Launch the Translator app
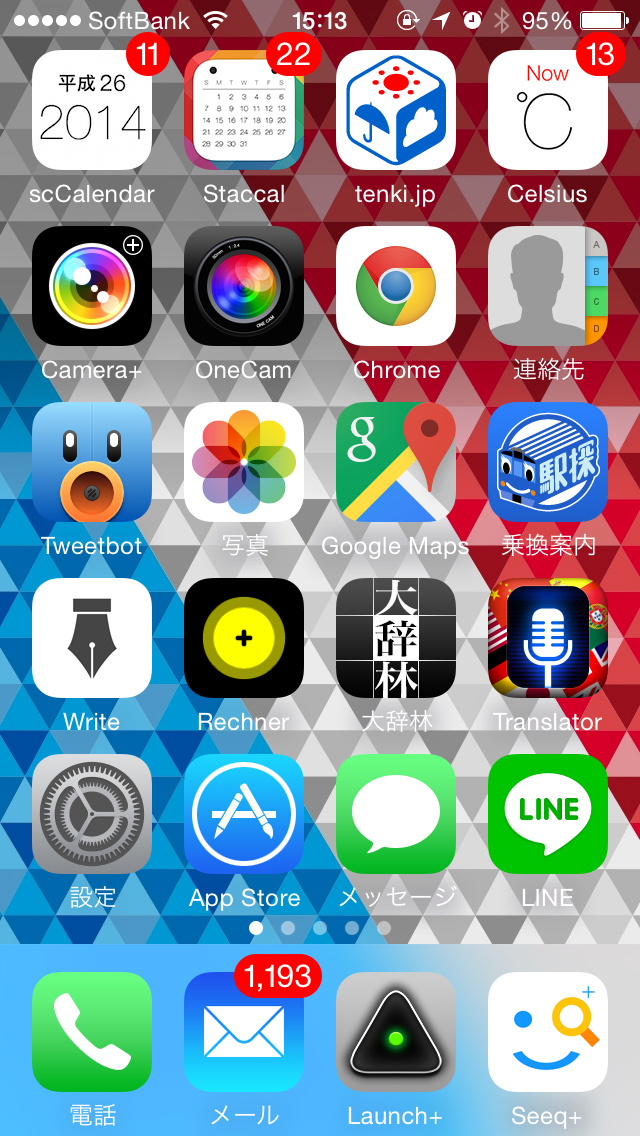640x1136 pixels. click(548, 638)
